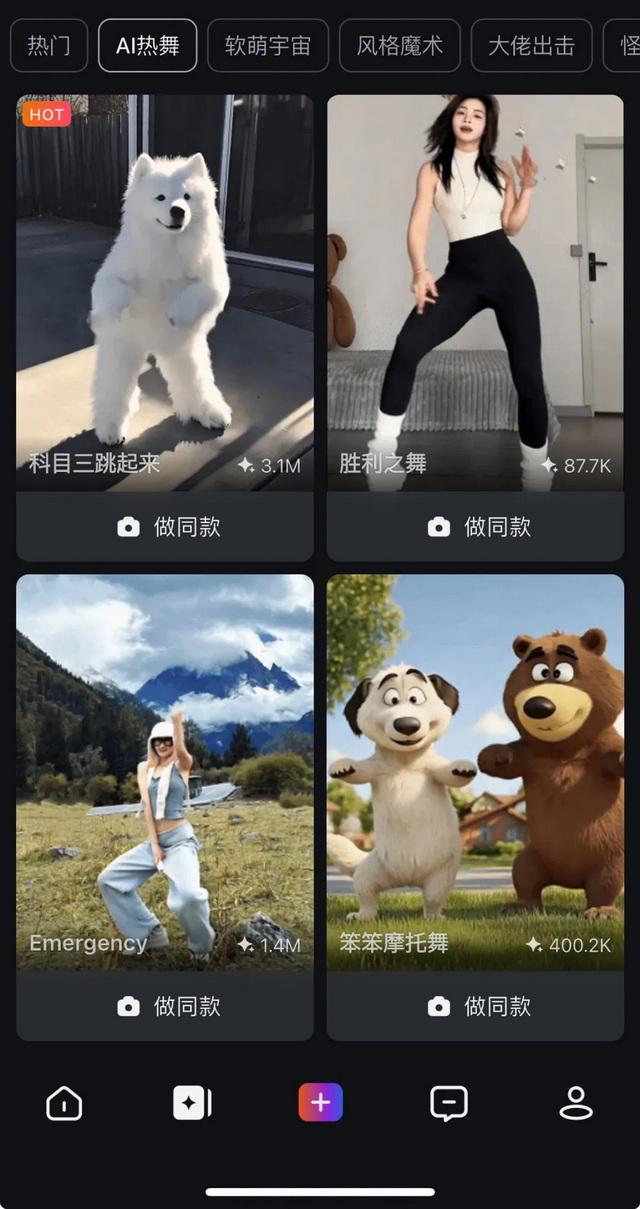Open the messages tab

point(449,1103)
